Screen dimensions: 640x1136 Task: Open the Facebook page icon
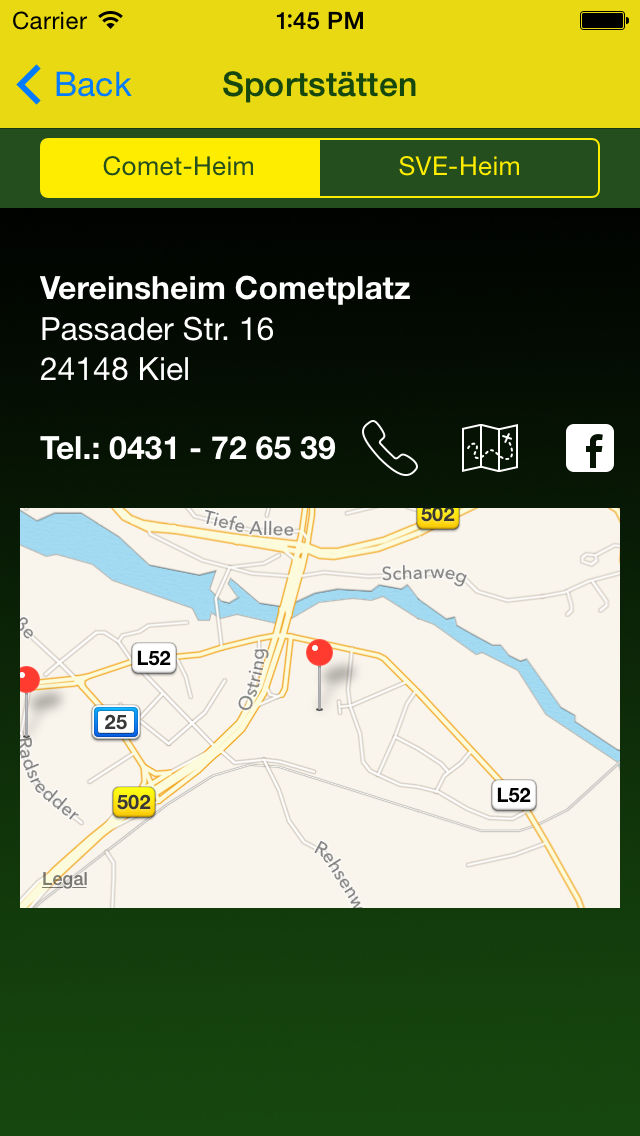(x=590, y=448)
